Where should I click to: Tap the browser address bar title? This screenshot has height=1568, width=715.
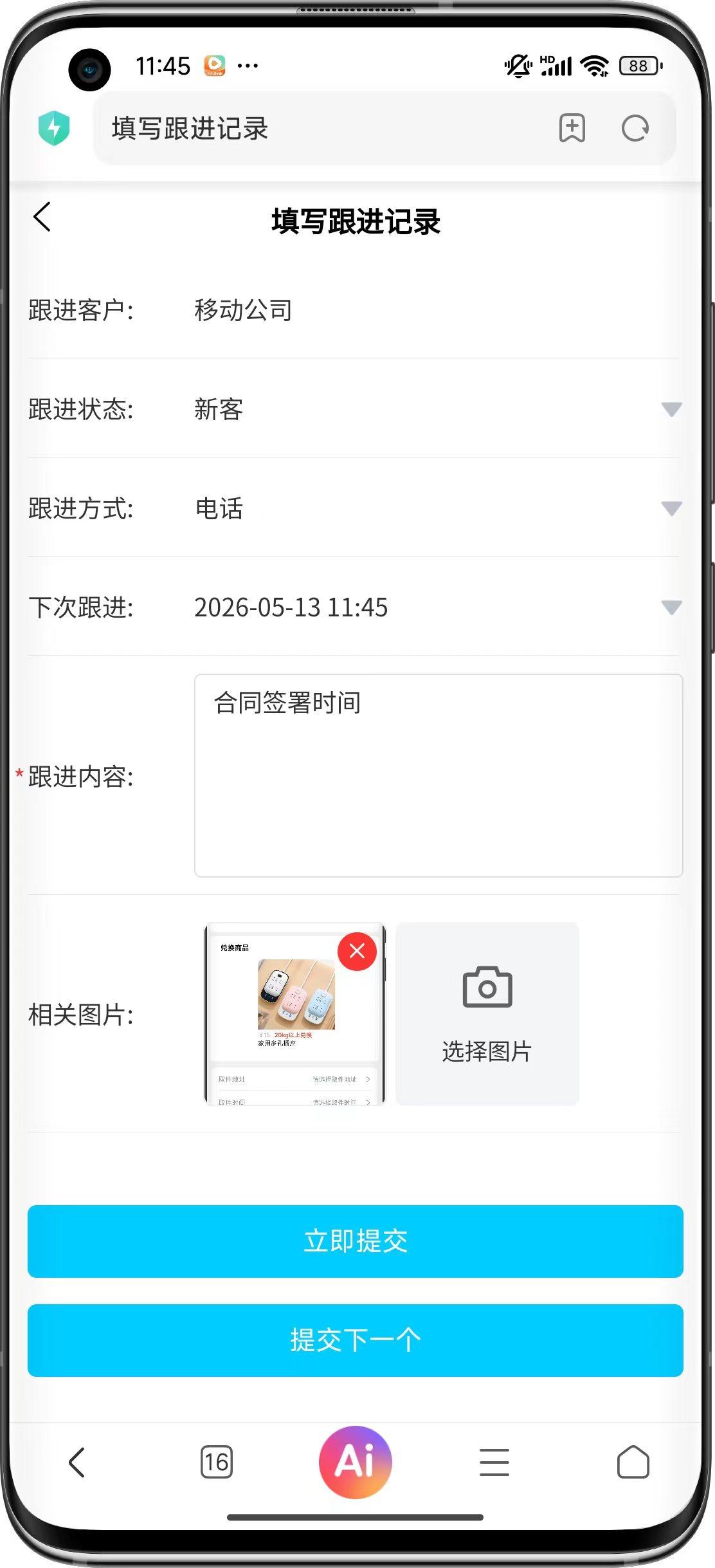click(x=190, y=128)
